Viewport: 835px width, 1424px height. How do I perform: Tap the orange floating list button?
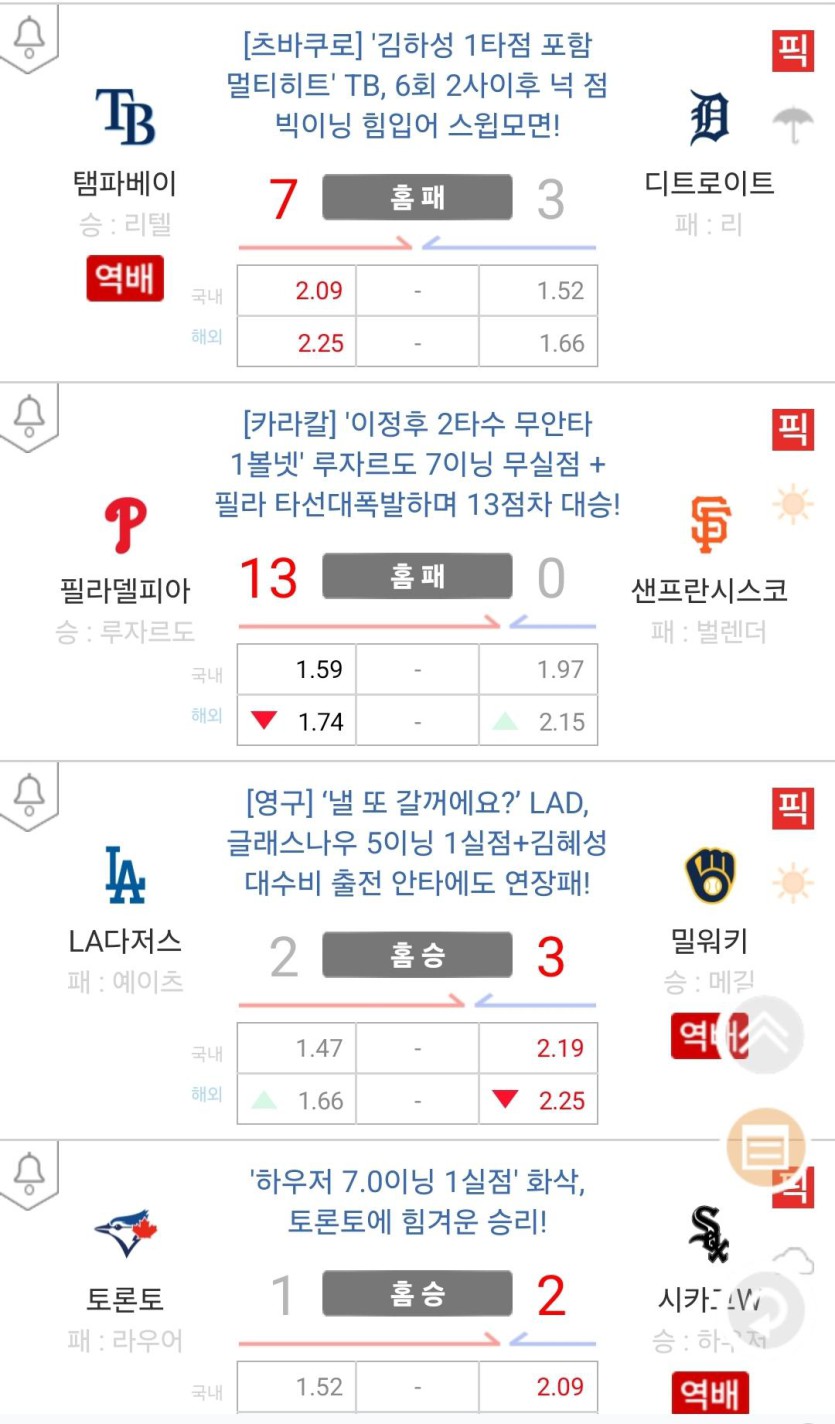tap(765, 1146)
